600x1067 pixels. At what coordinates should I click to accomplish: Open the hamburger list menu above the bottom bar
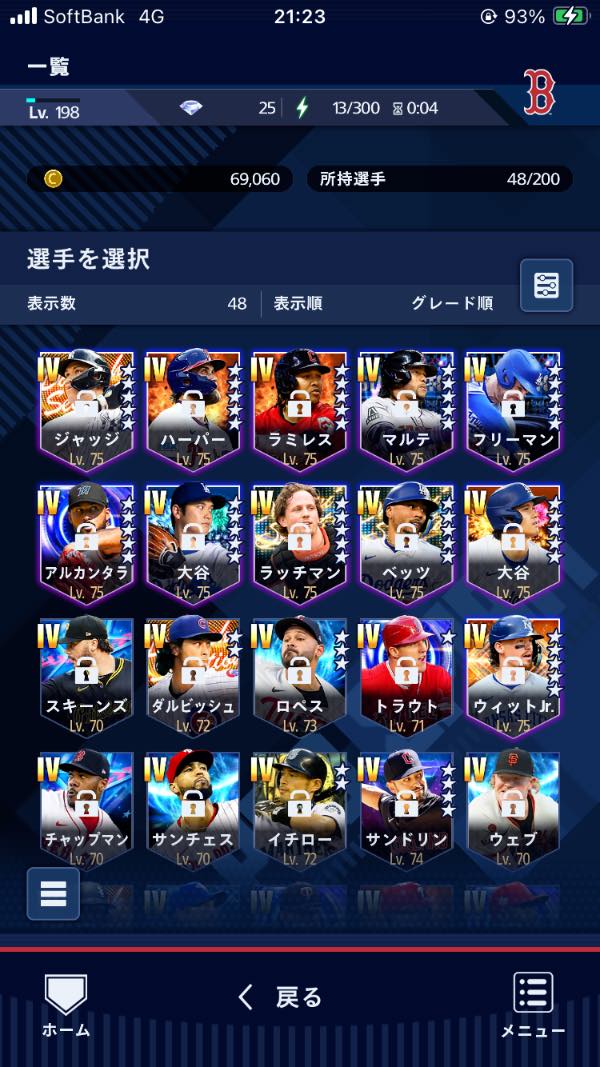click(53, 893)
